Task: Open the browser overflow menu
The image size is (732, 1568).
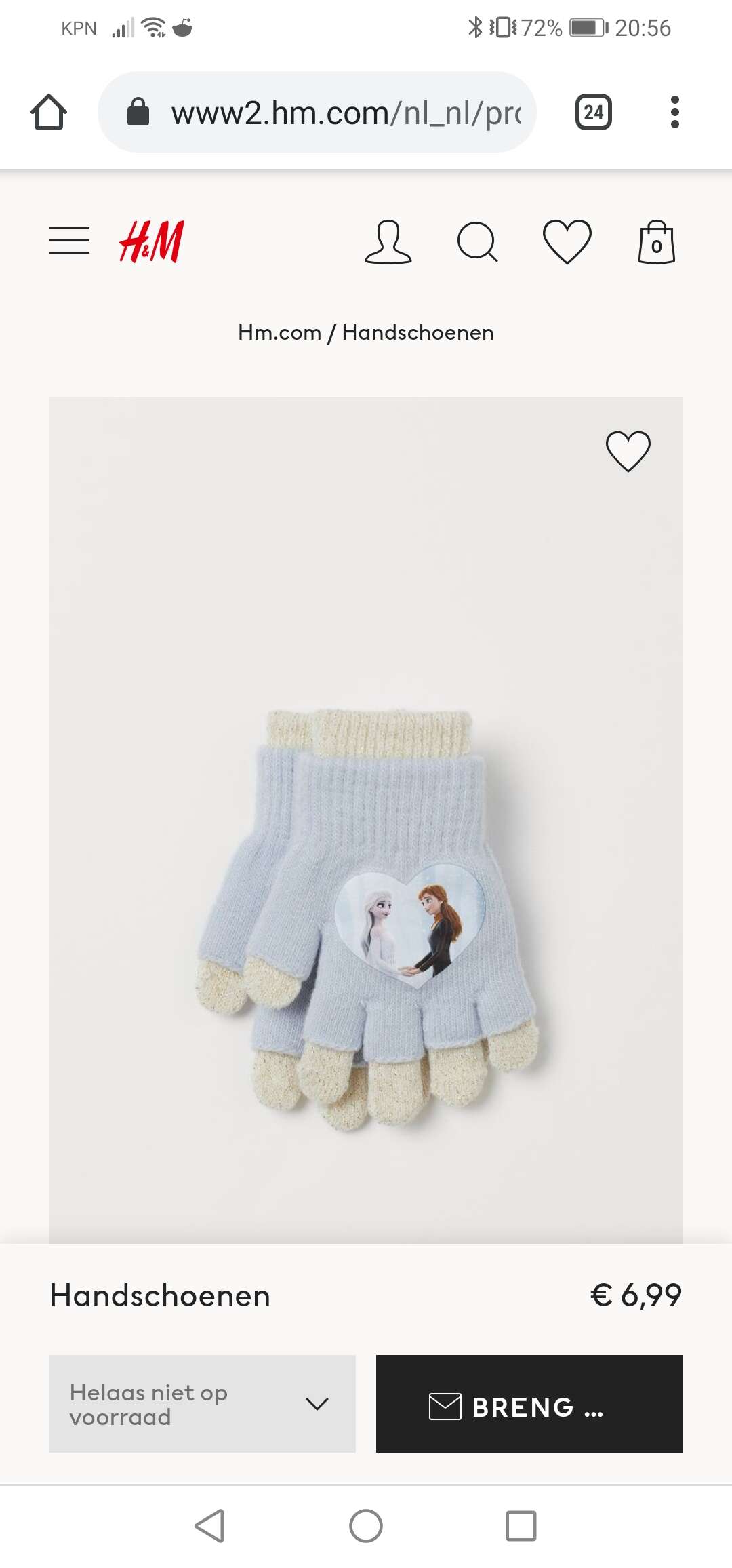Action: (674, 112)
